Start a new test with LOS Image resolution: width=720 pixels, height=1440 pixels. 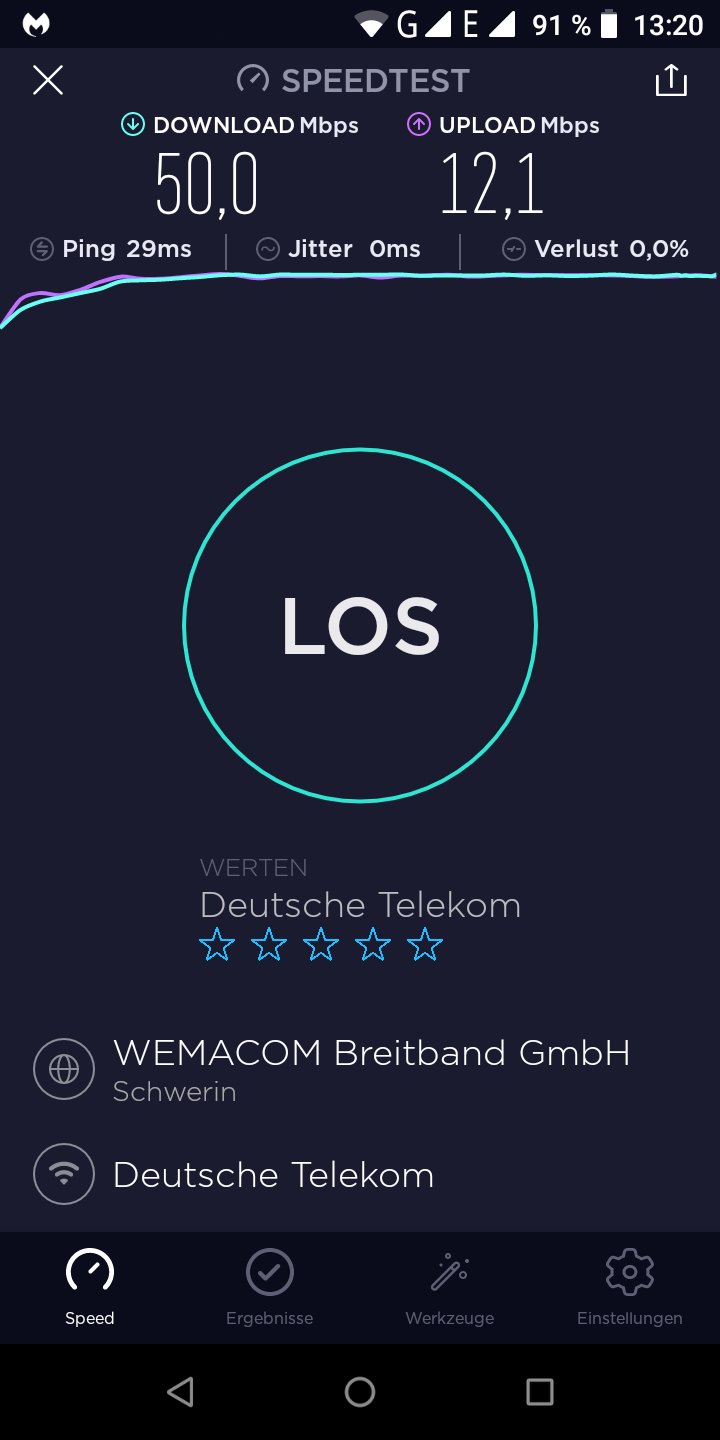coord(360,625)
